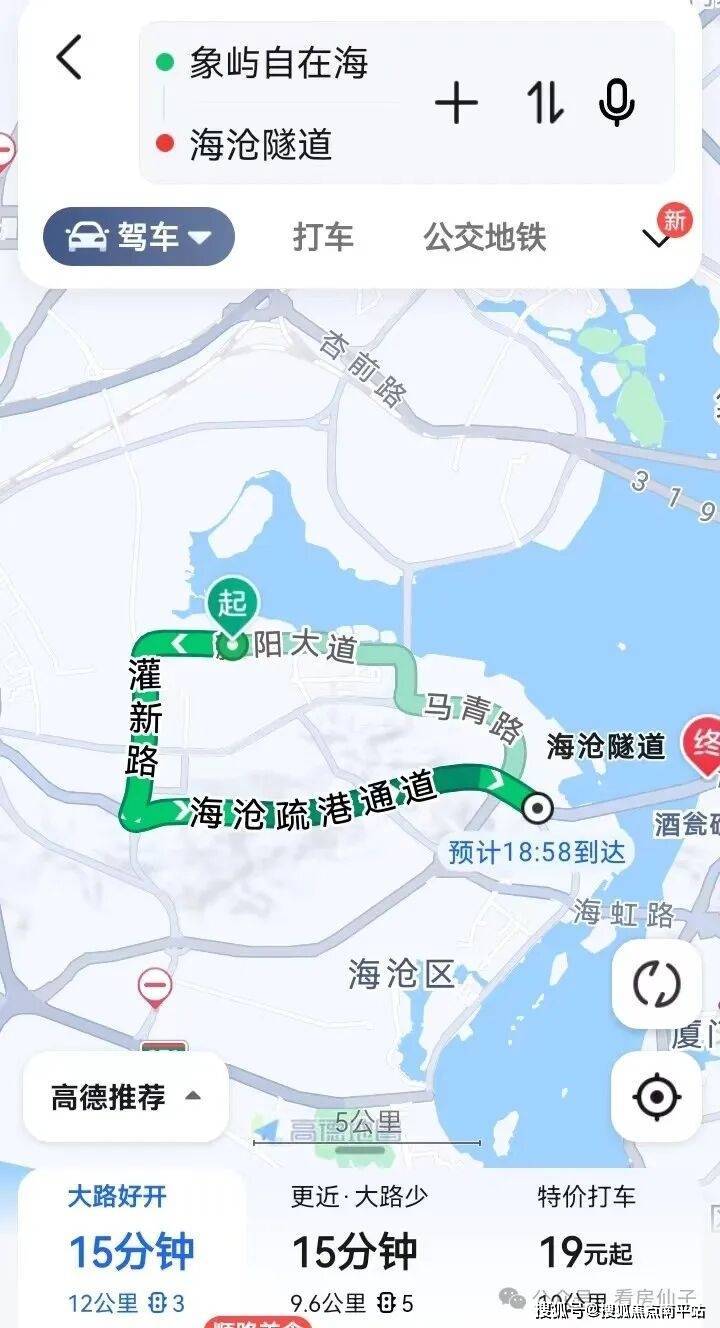Open the 高德推荐 route preference selector

coord(126,1097)
